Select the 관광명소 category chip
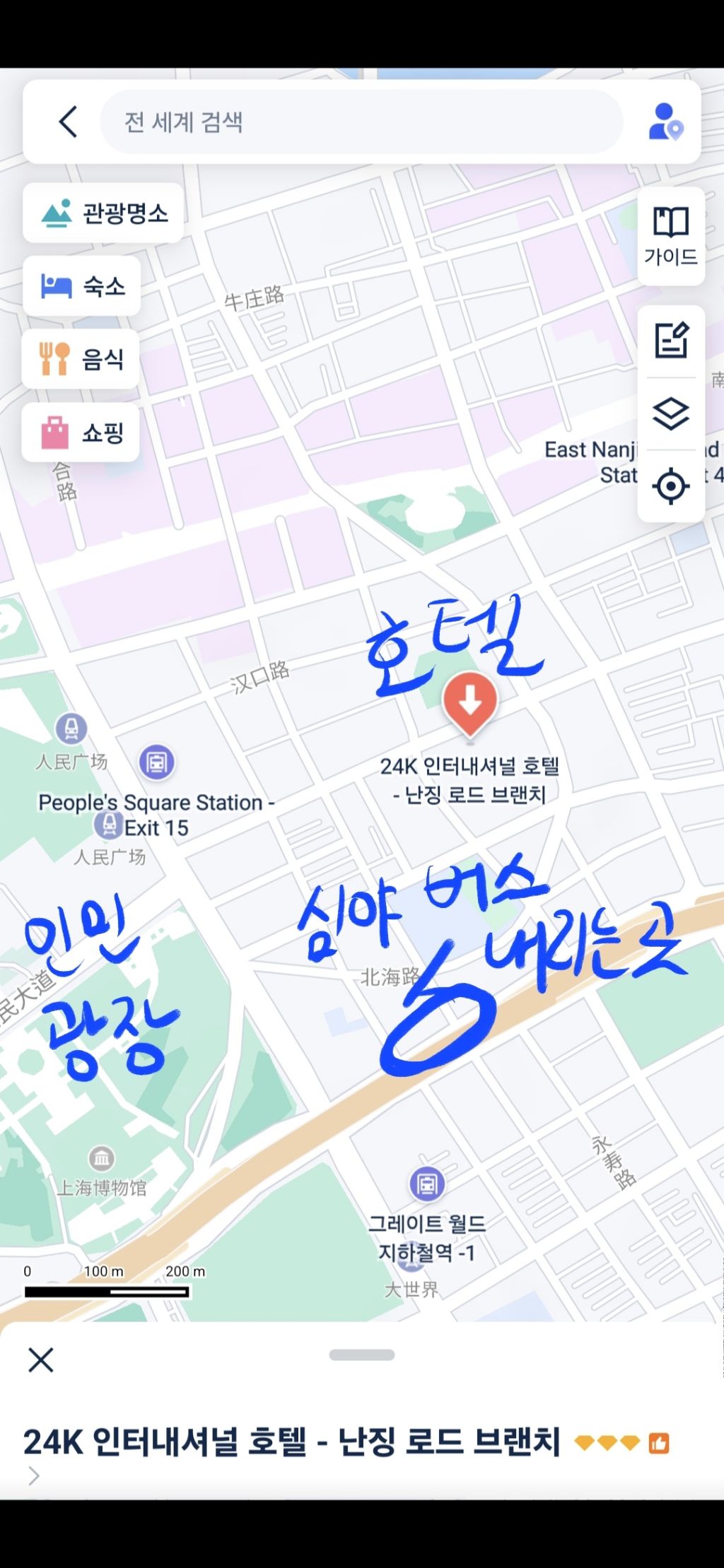Screen dimensions: 724x1568 point(103,213)
